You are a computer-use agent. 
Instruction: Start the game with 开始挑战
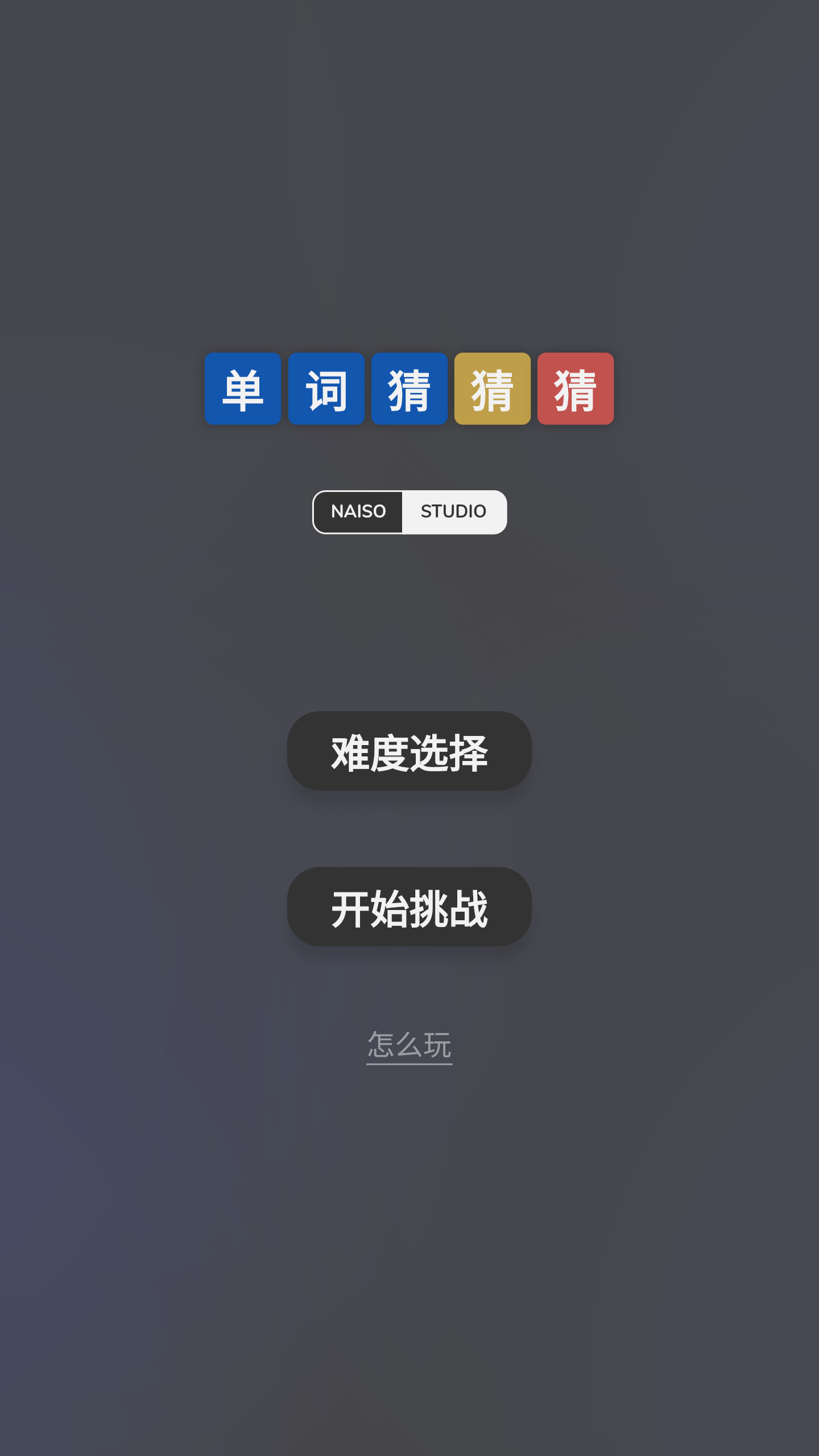coord(409,907)
